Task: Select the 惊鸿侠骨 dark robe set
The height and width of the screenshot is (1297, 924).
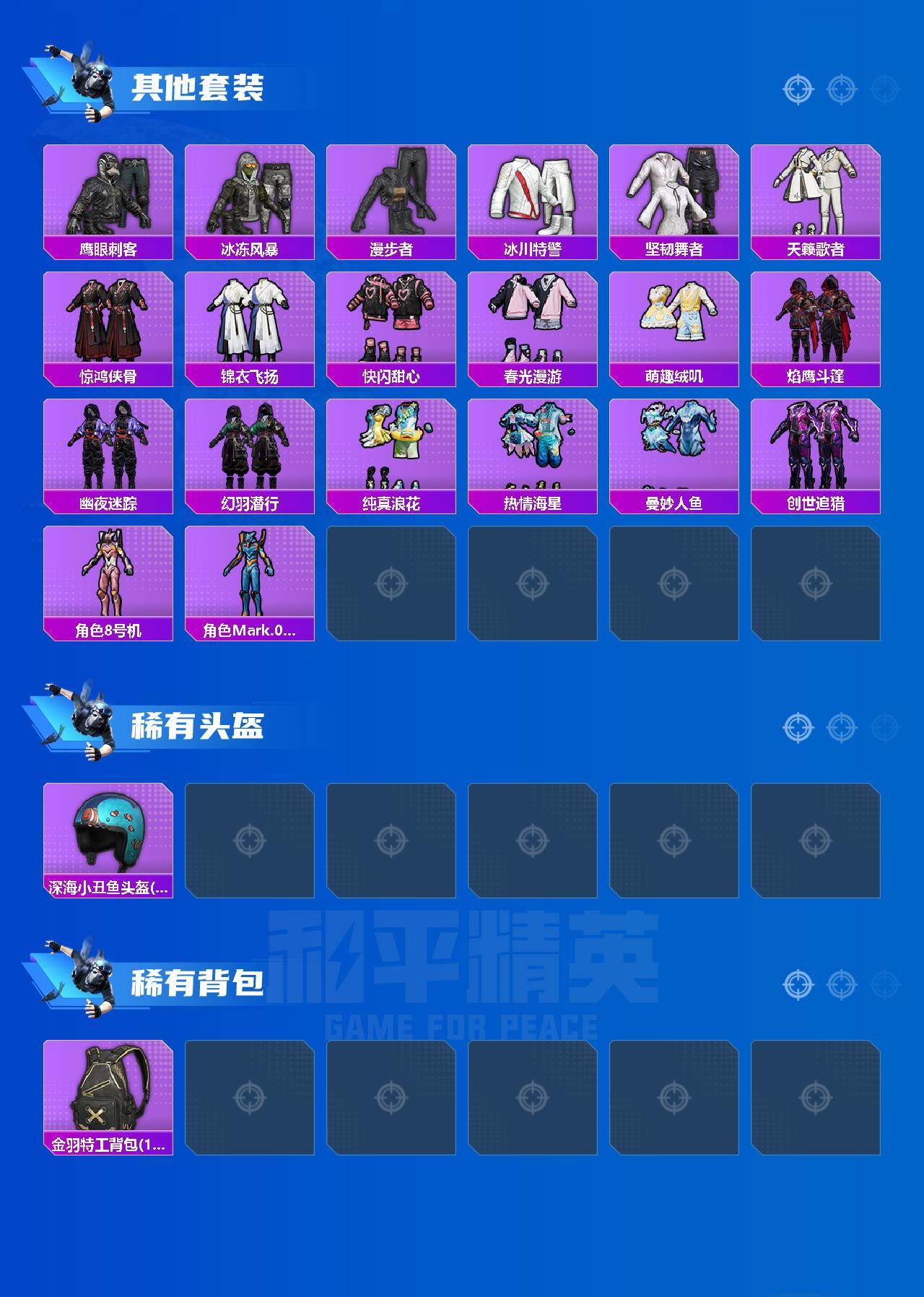Action: click(x=107, y=325)
